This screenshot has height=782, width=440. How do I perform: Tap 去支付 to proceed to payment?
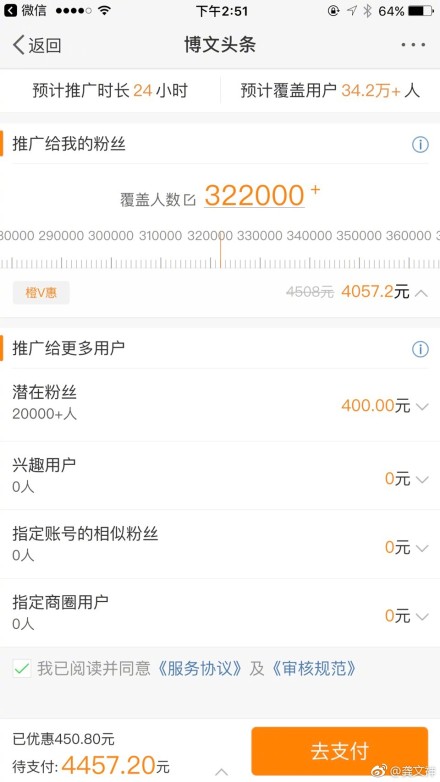[340, 751]
